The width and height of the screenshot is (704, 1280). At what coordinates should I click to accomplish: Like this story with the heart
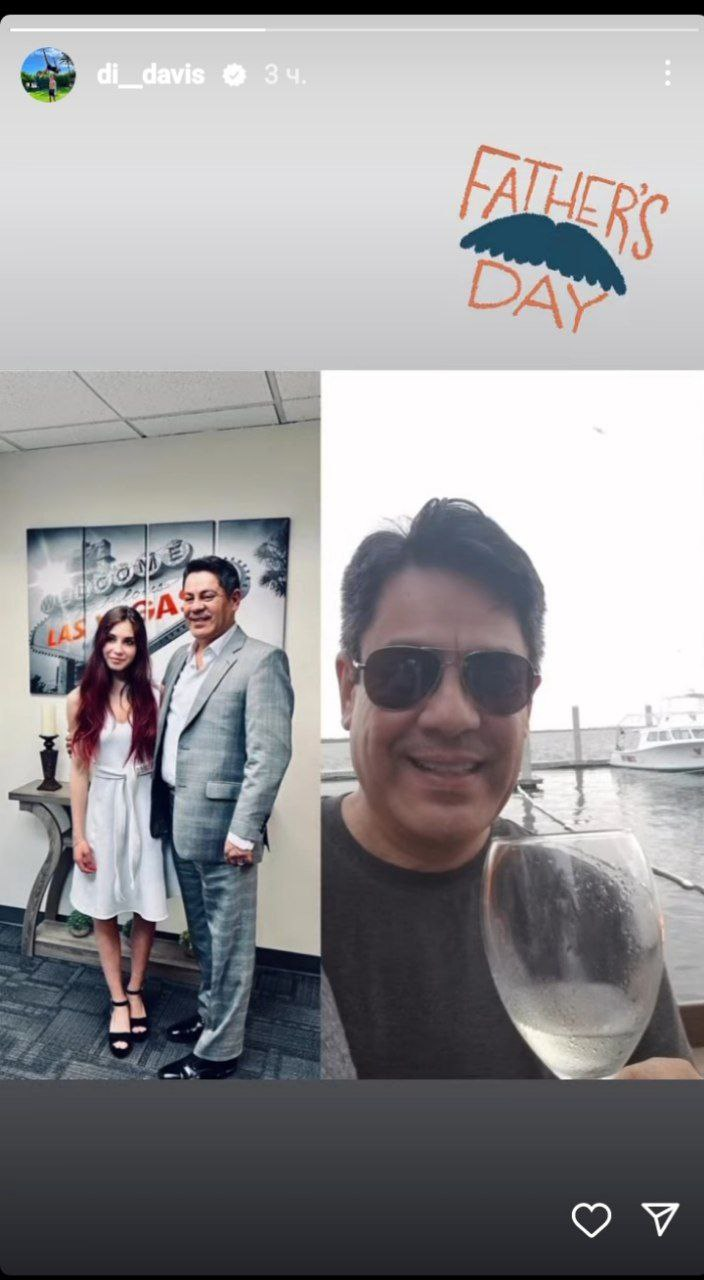click(x=591, y=1220)
